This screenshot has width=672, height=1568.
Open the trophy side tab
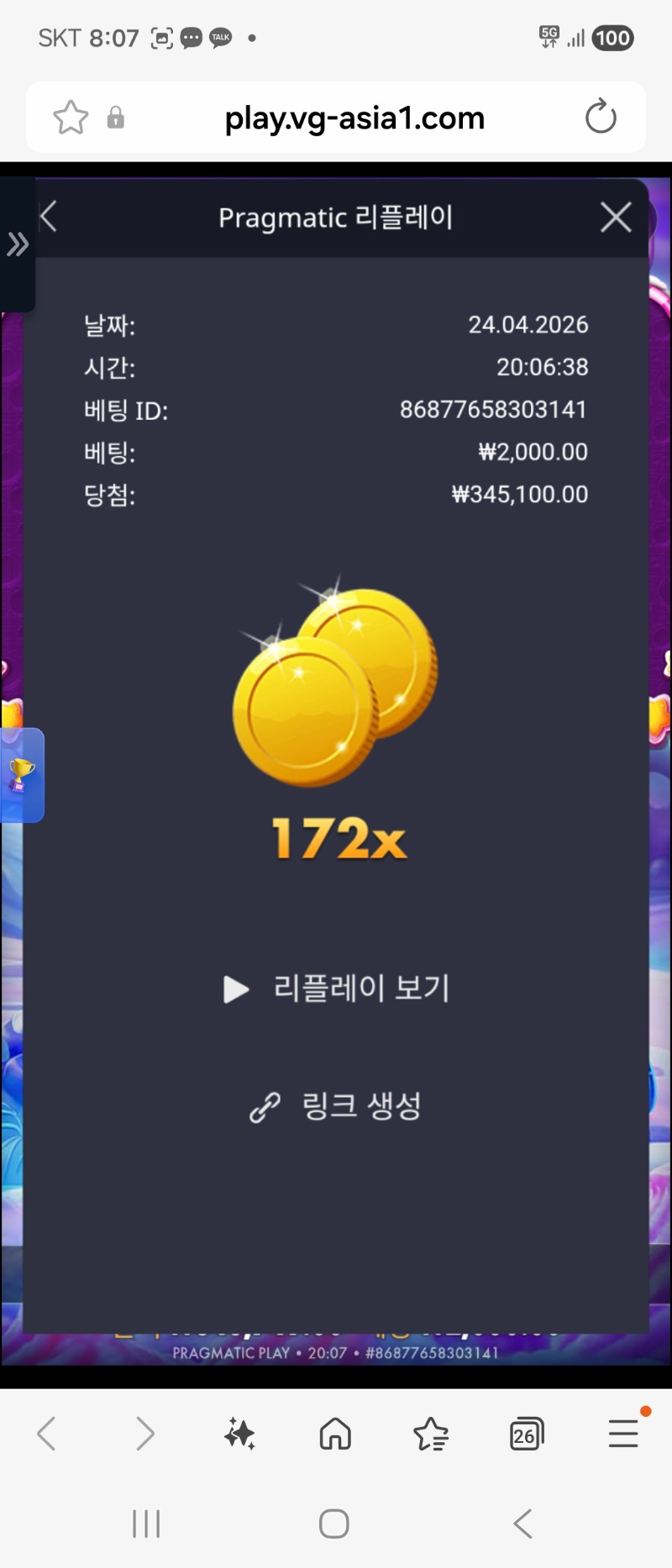tap(22, 774)
